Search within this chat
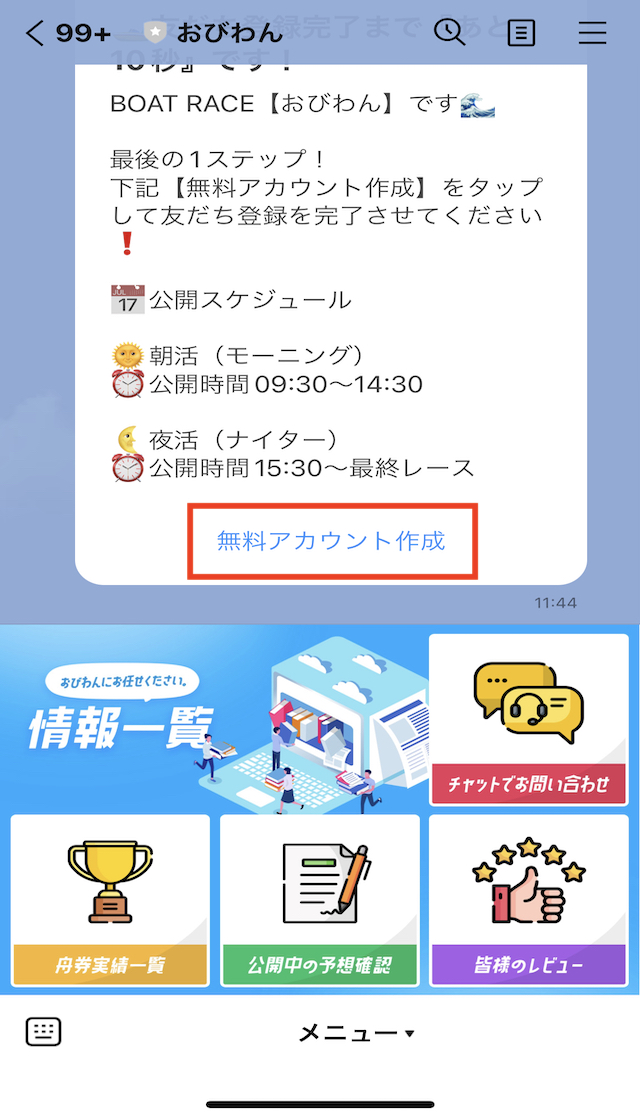Screen dimensions: 640x1120 coord(449,33)
